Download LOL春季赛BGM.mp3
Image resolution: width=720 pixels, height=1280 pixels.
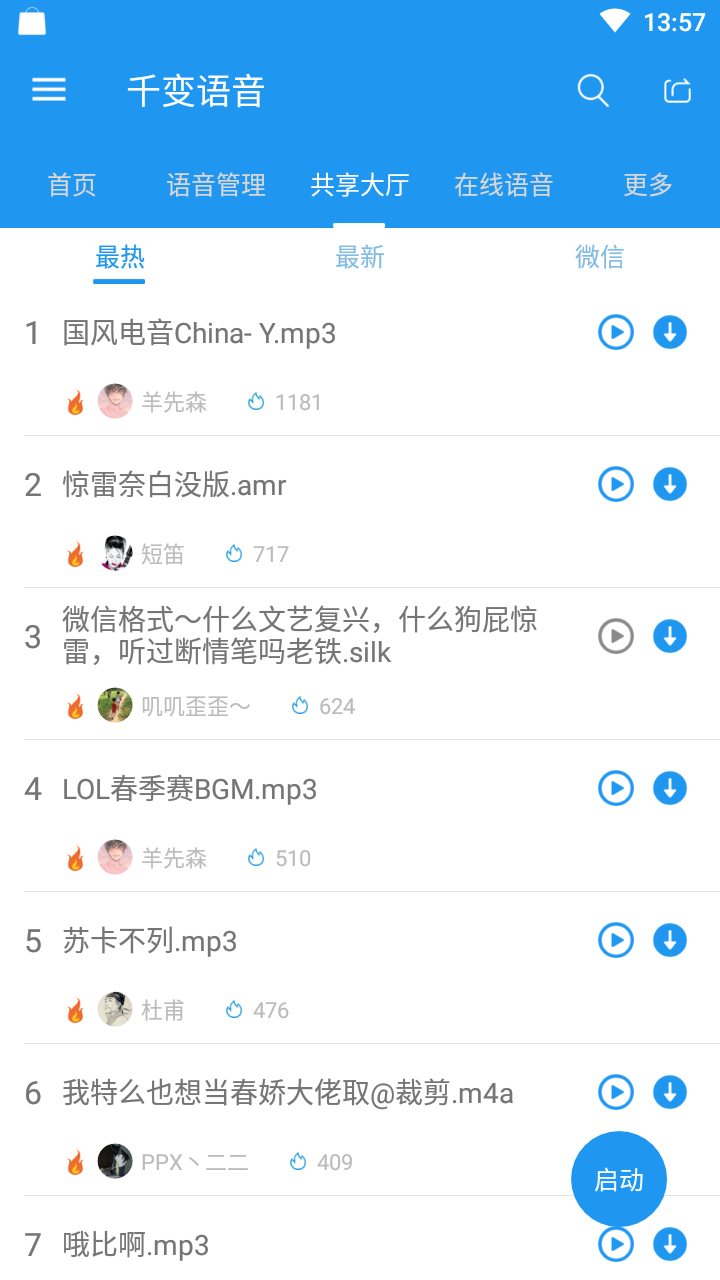click(x=669, y=788)
